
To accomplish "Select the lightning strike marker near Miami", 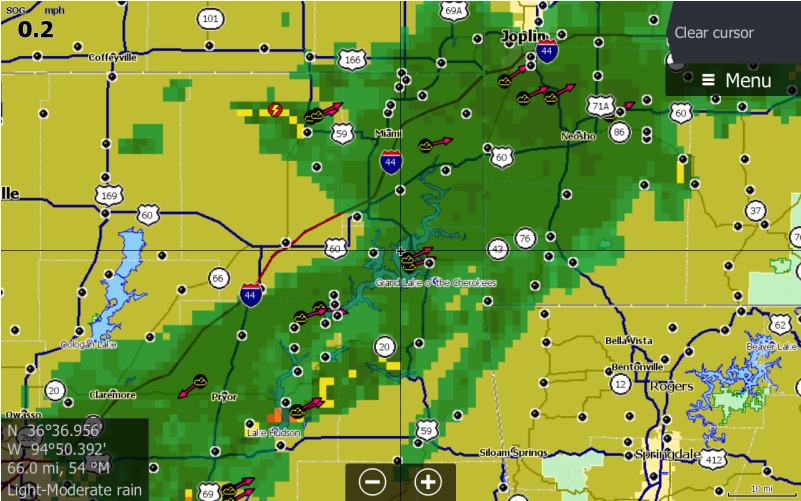I will click(275, 109).
